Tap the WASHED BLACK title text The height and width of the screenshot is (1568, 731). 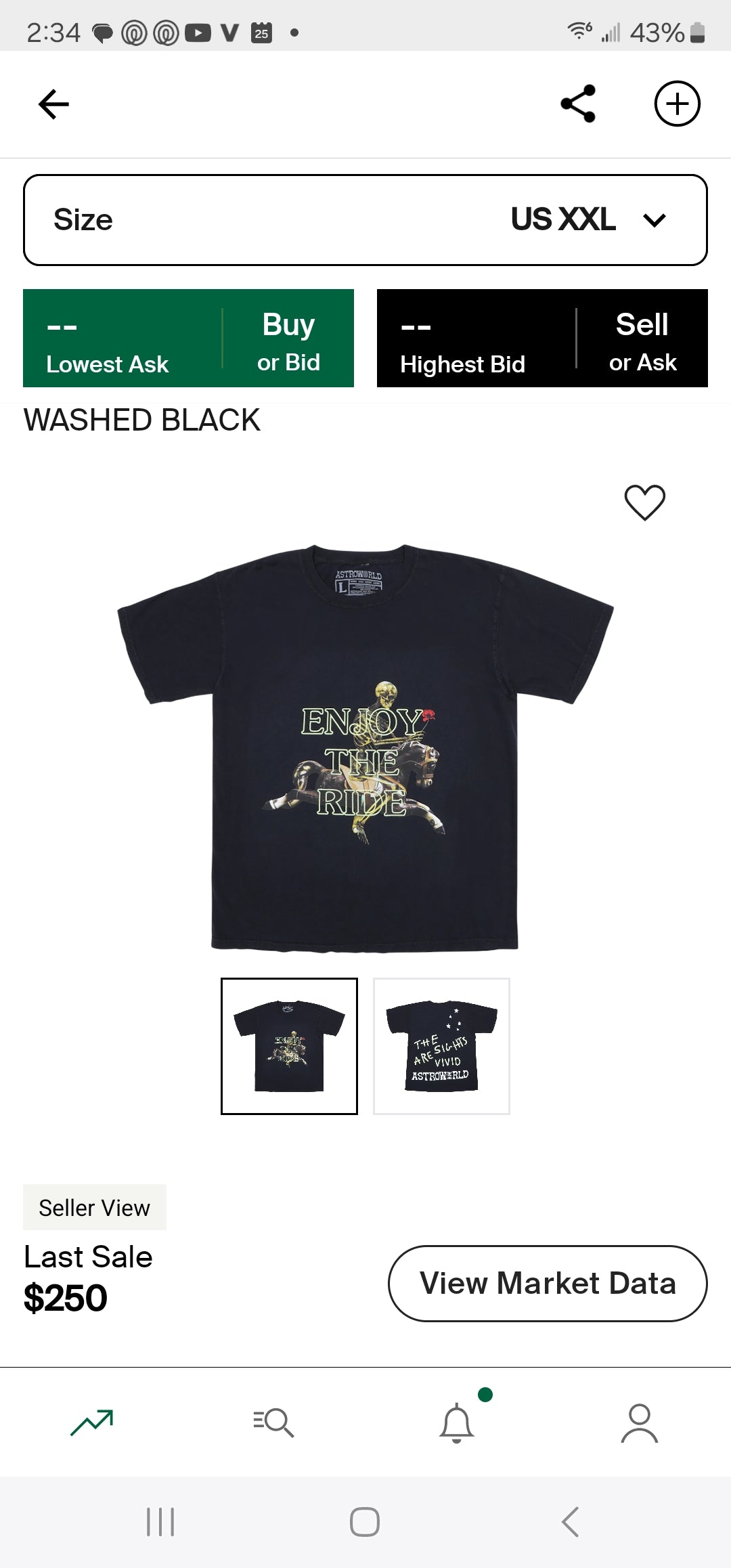pos(141,420)
